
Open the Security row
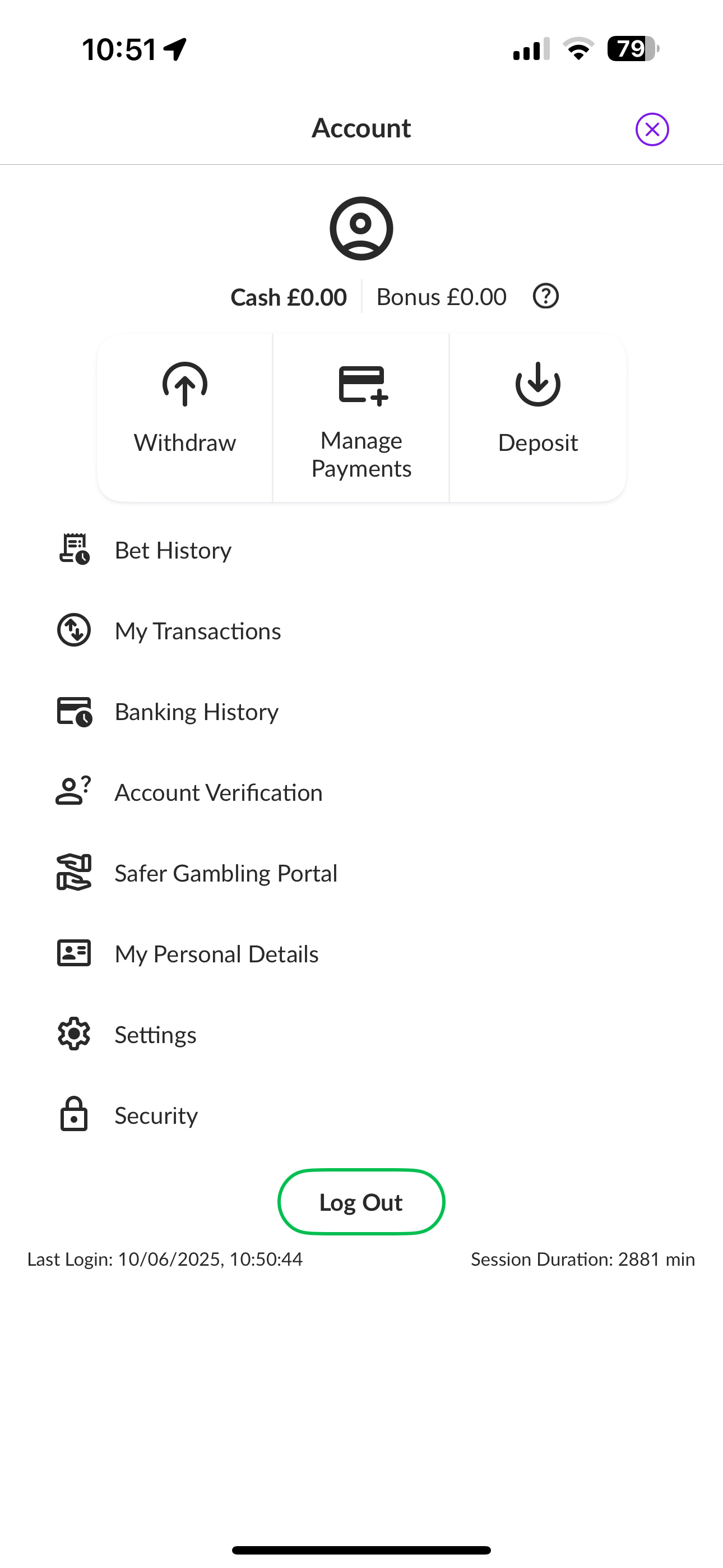tap(156, 1115)
